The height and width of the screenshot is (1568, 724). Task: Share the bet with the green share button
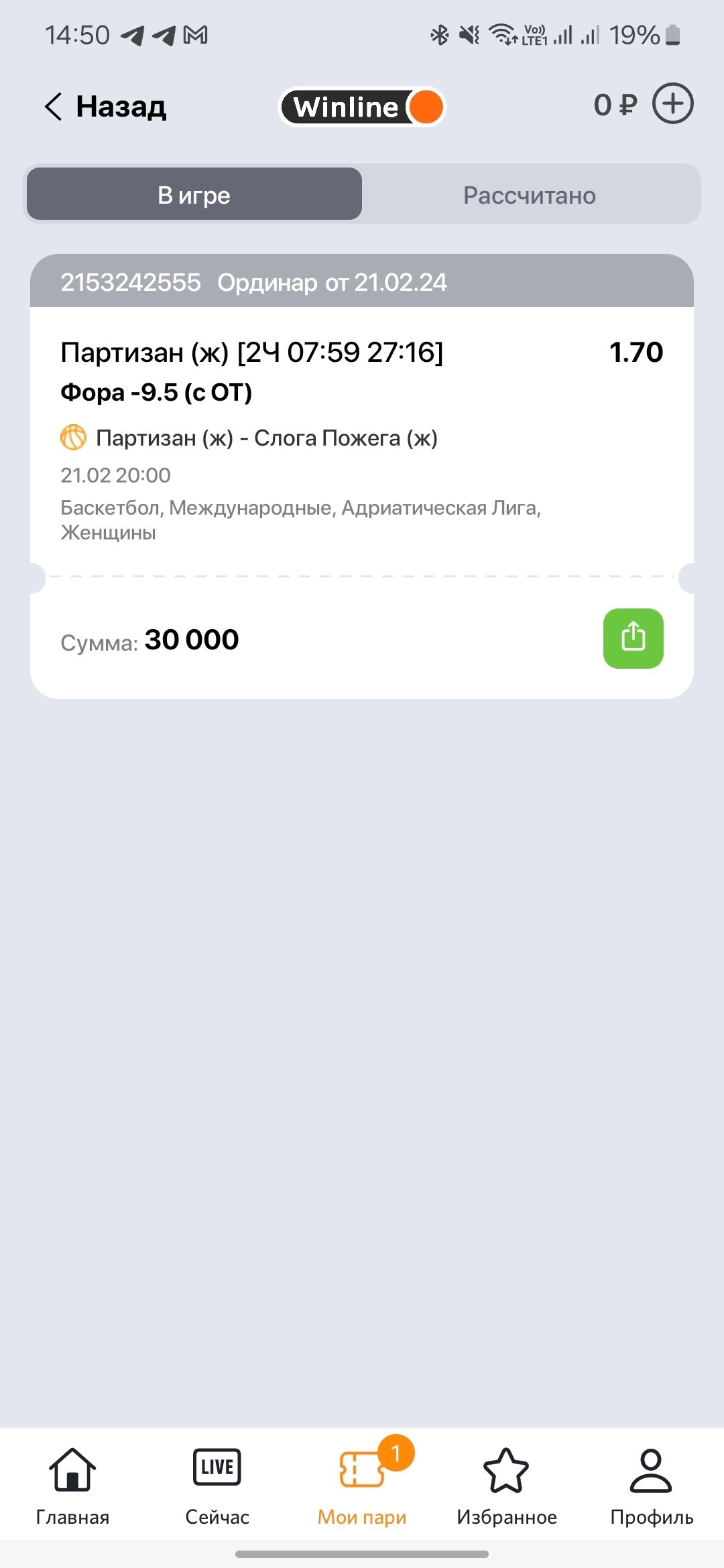(x=633, y=638)
